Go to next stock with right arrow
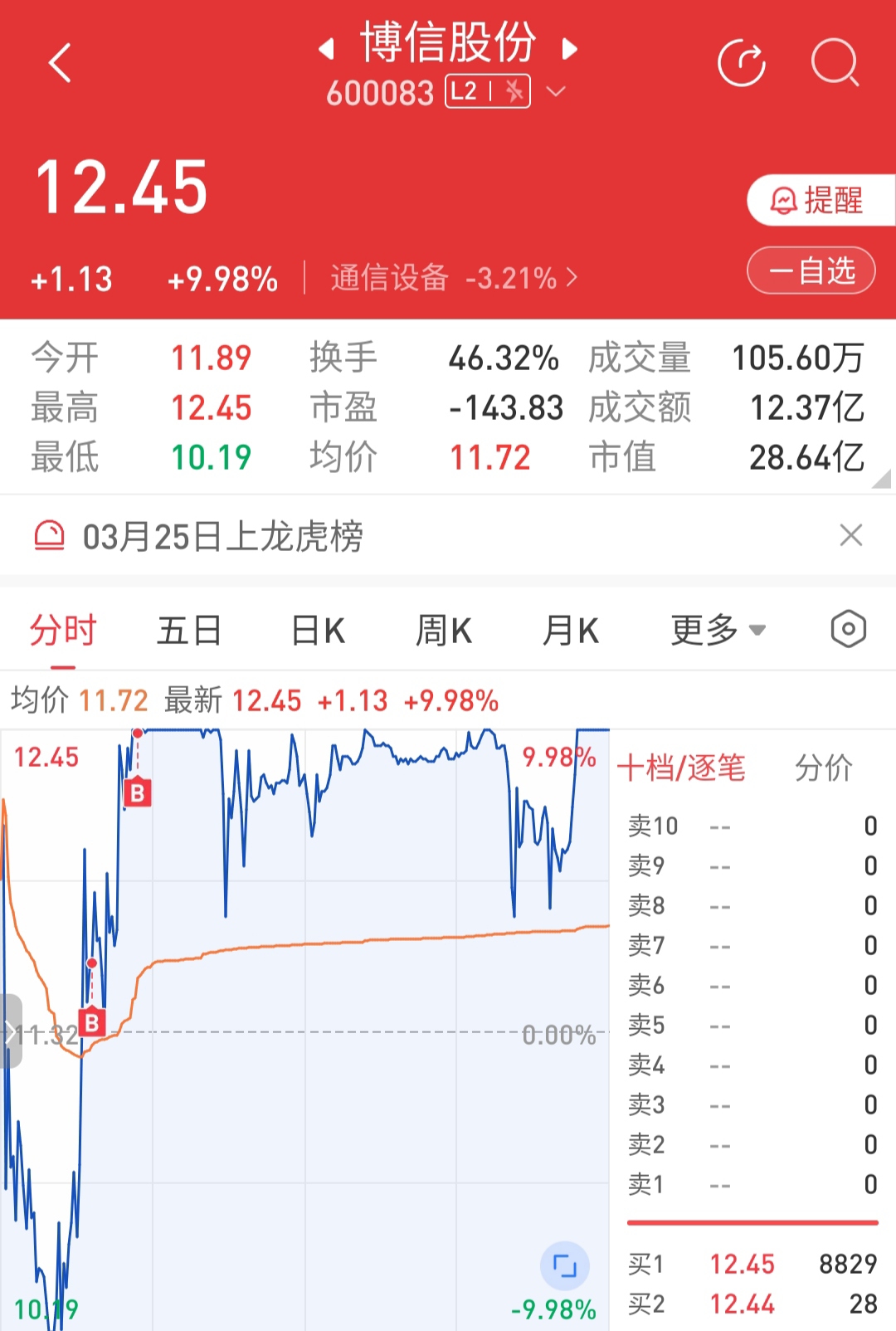The height and width of the screenshot is (1331, 896). coord(570,47)
